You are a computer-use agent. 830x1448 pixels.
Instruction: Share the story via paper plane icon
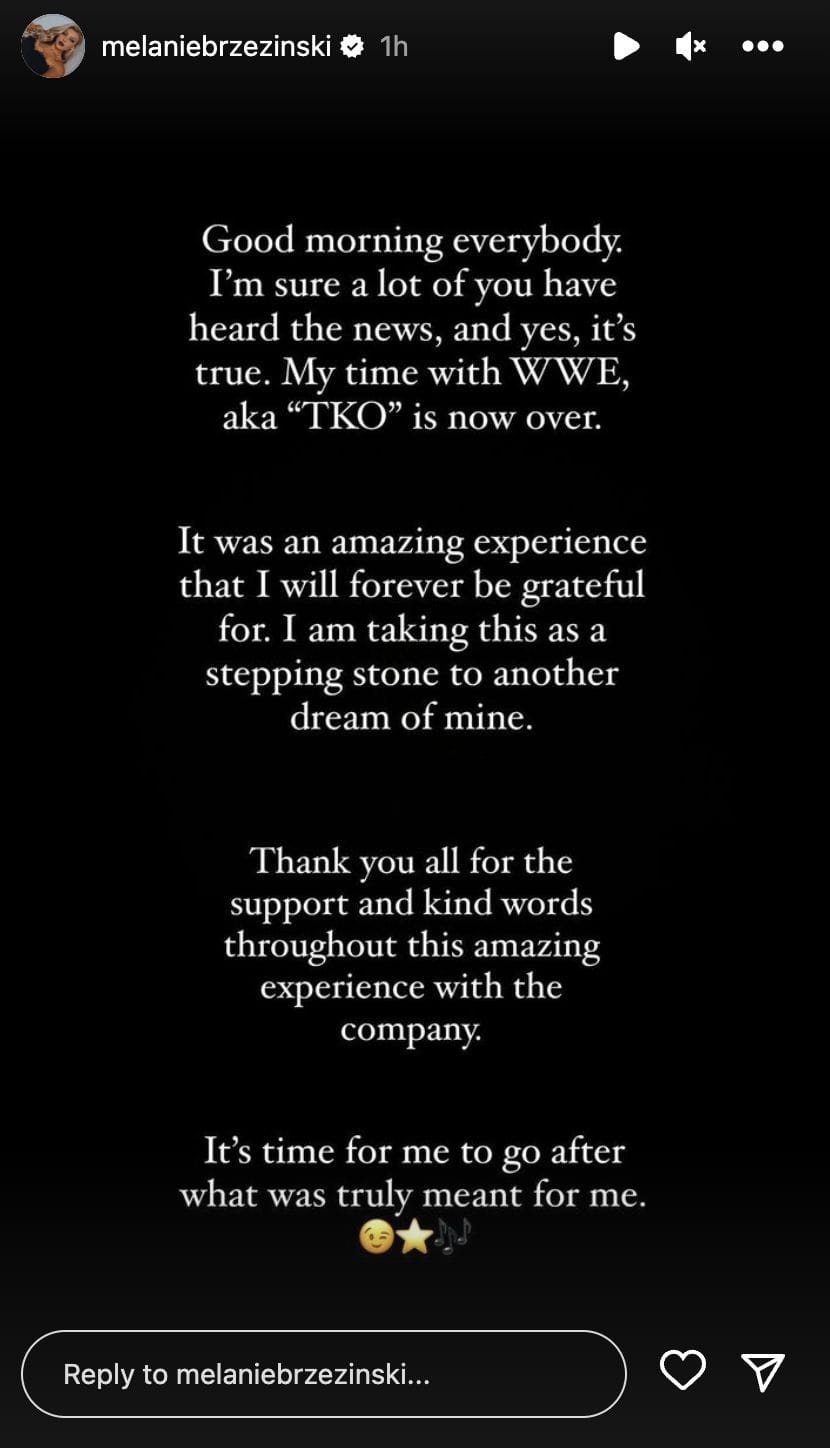763,1372
